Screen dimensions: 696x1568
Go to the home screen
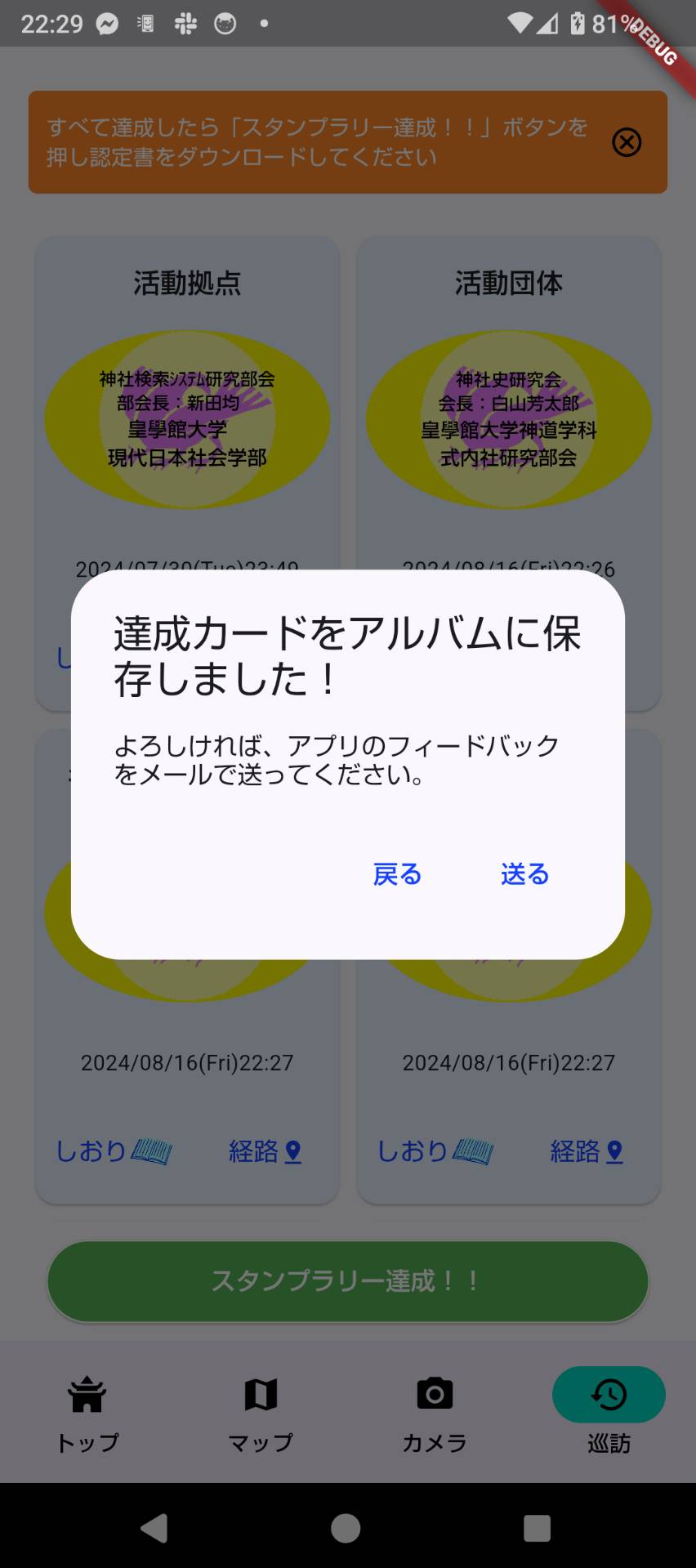(346, 1528)
